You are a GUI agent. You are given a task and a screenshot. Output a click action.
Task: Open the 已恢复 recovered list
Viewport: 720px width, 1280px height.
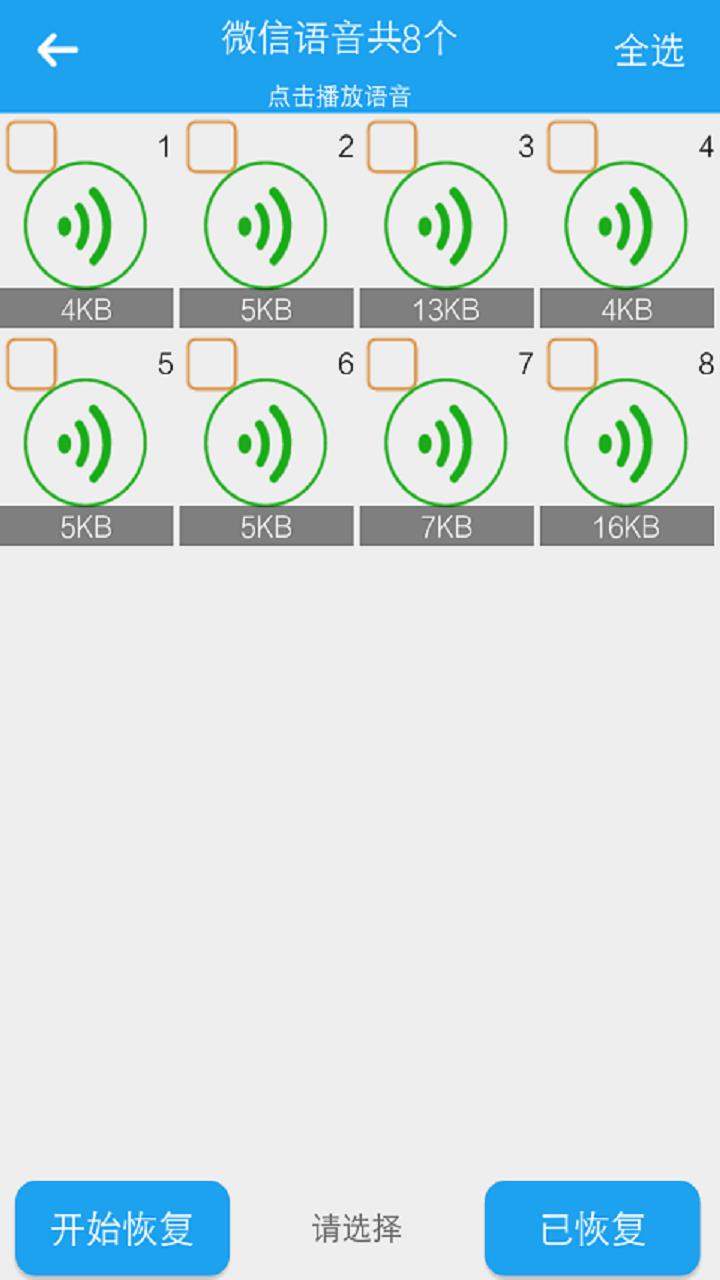[593, 1228]
